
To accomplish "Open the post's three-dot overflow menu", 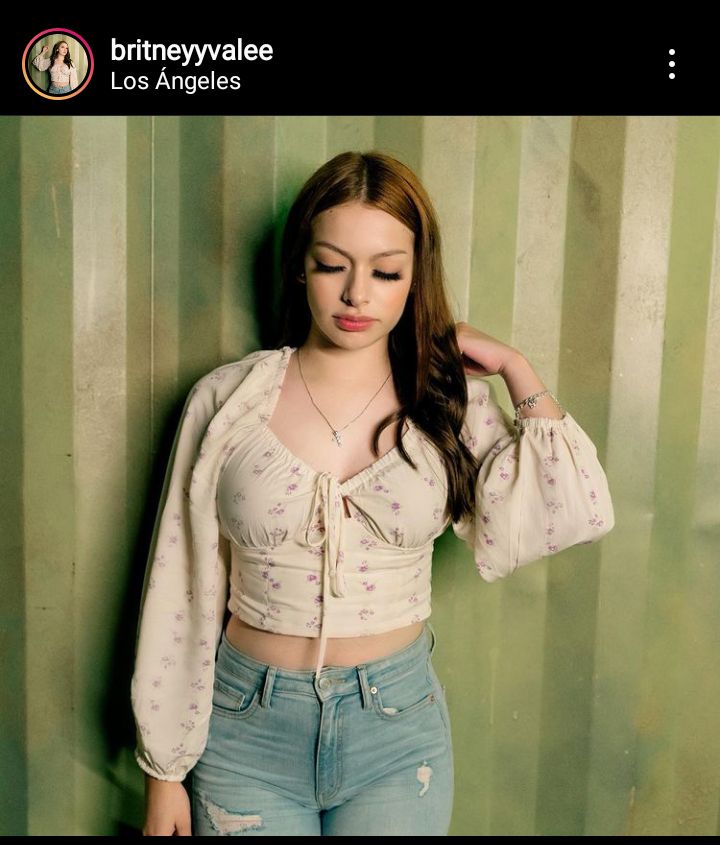I will tap(671, 64).
